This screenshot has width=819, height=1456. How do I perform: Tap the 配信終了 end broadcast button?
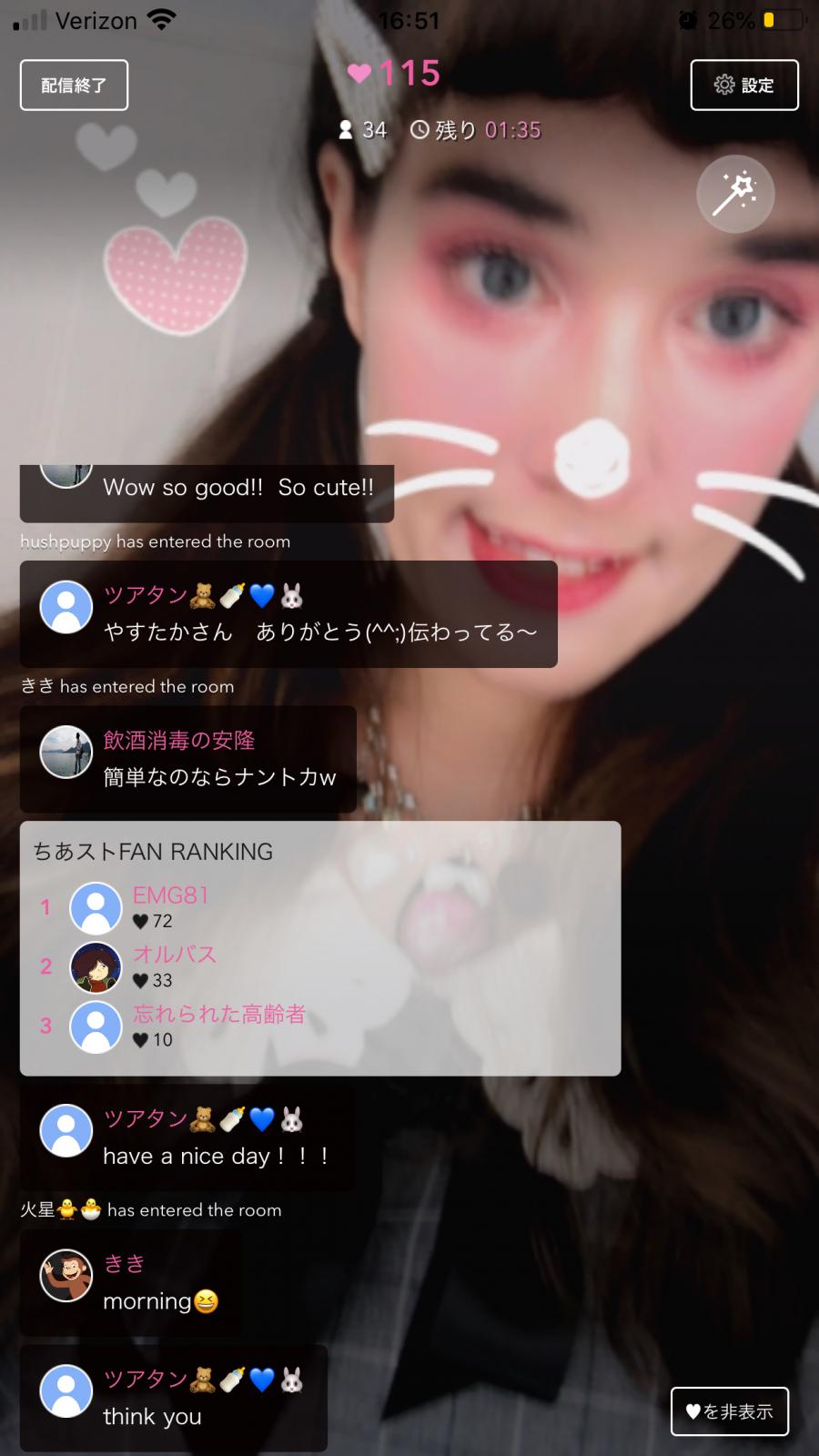[x=74, y=86]
